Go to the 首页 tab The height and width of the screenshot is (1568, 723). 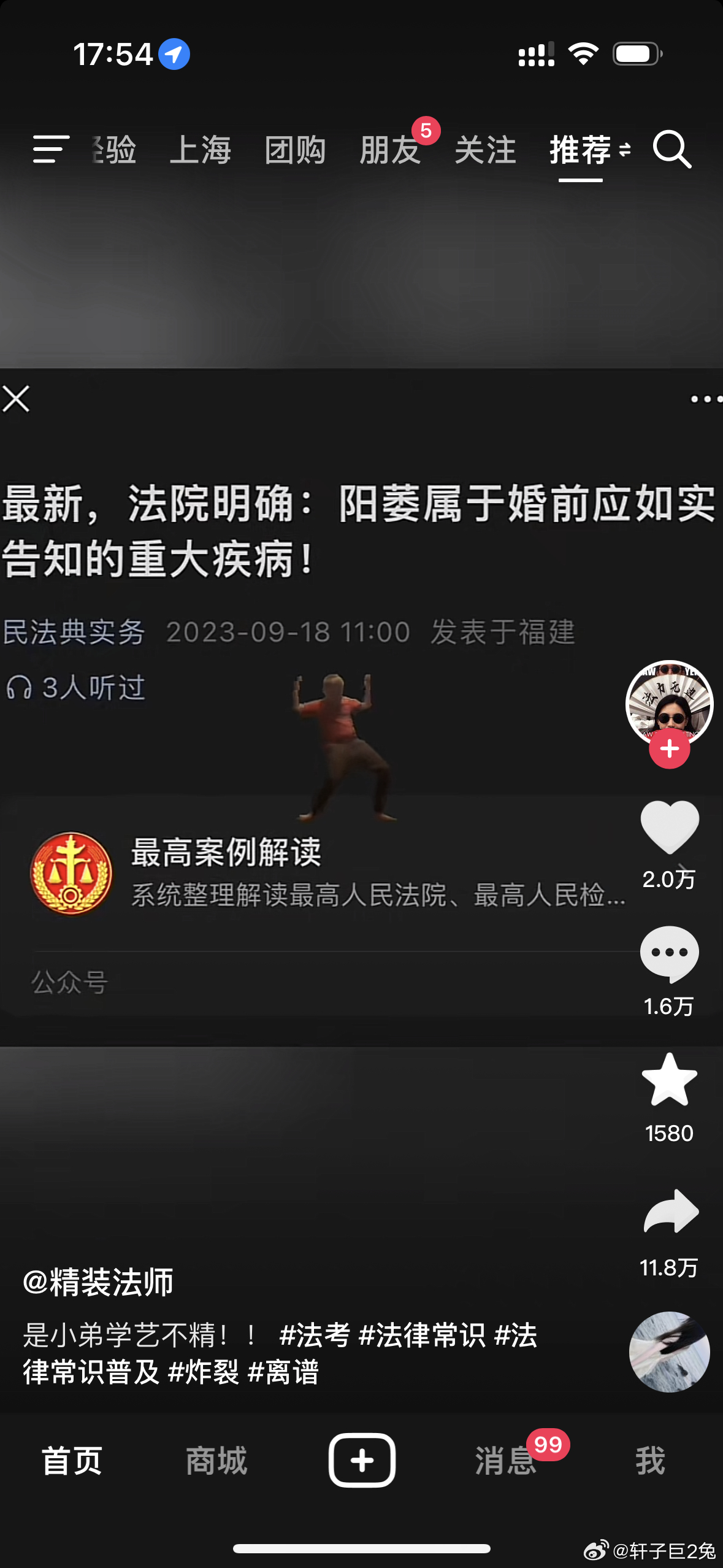click(72, 1461)
